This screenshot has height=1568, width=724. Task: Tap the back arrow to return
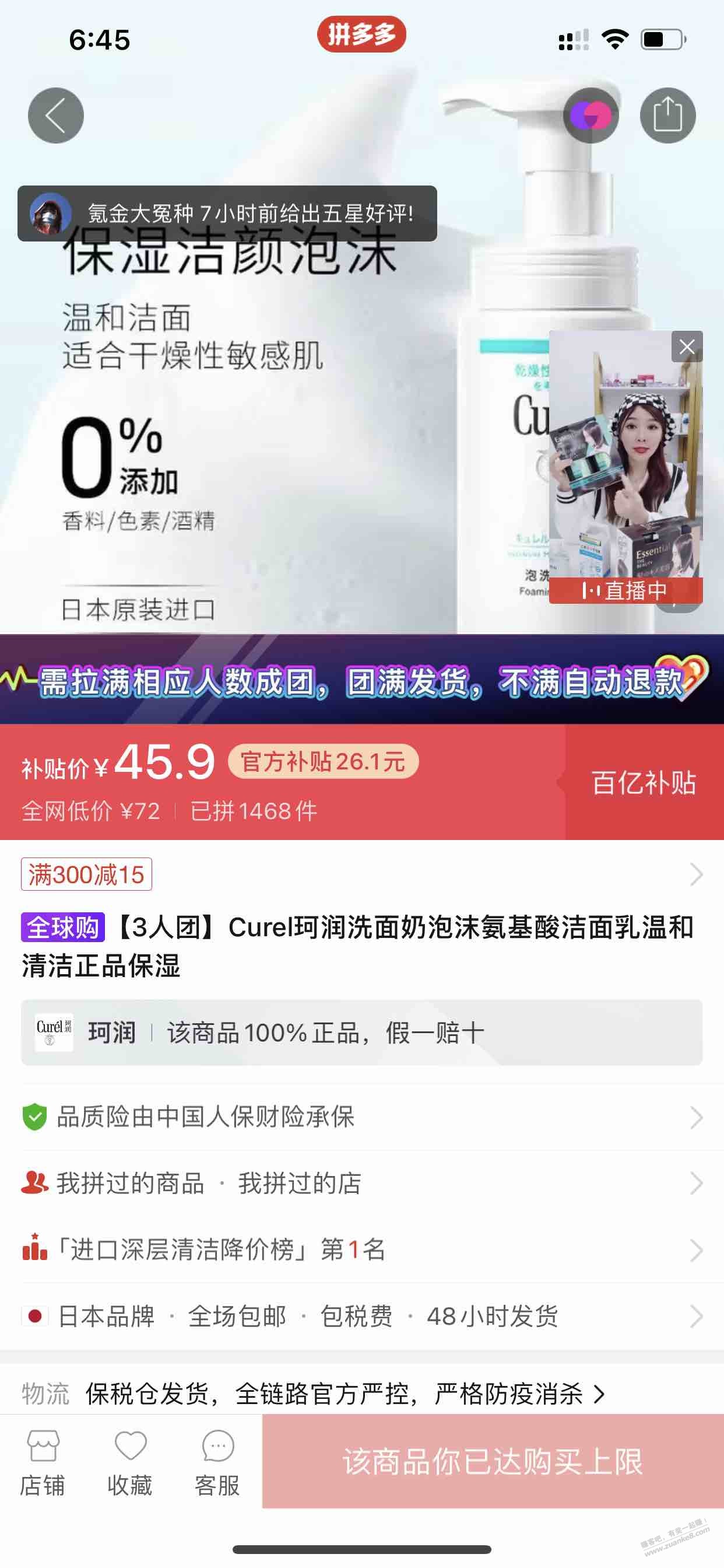[55, 114]
